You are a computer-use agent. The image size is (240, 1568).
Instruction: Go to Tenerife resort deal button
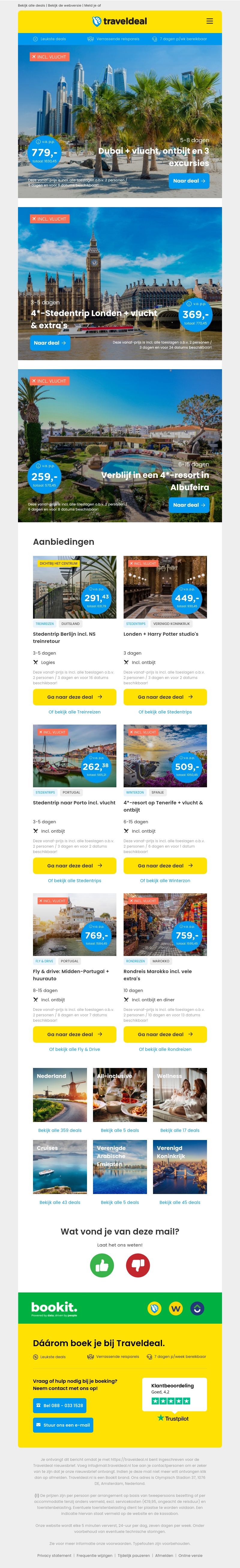tap(165, 866)
